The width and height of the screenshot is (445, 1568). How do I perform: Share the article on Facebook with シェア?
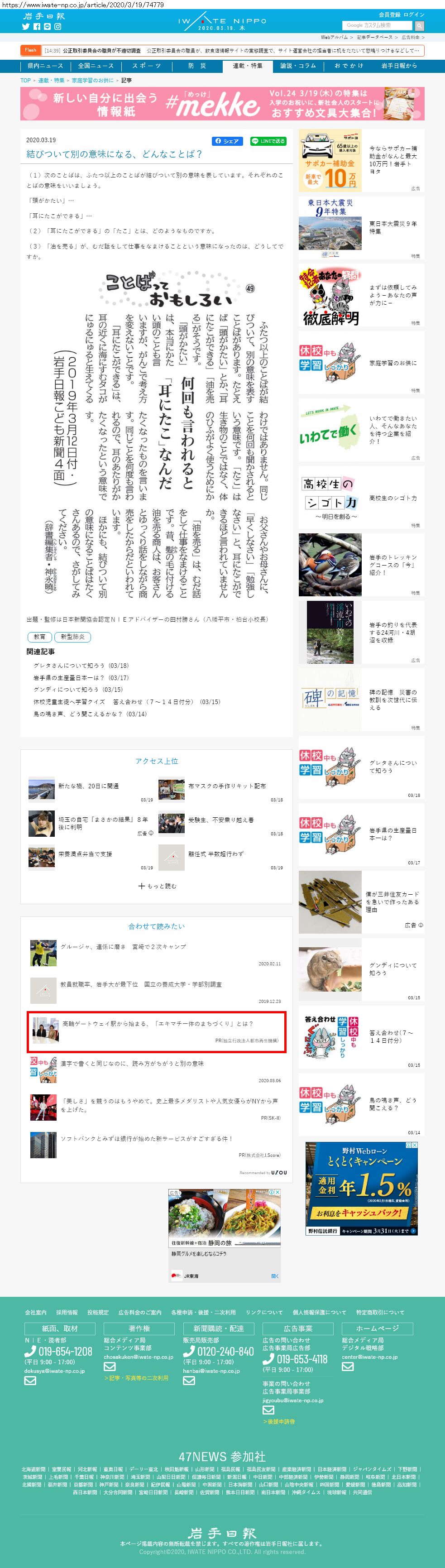(x=226, y=141)
